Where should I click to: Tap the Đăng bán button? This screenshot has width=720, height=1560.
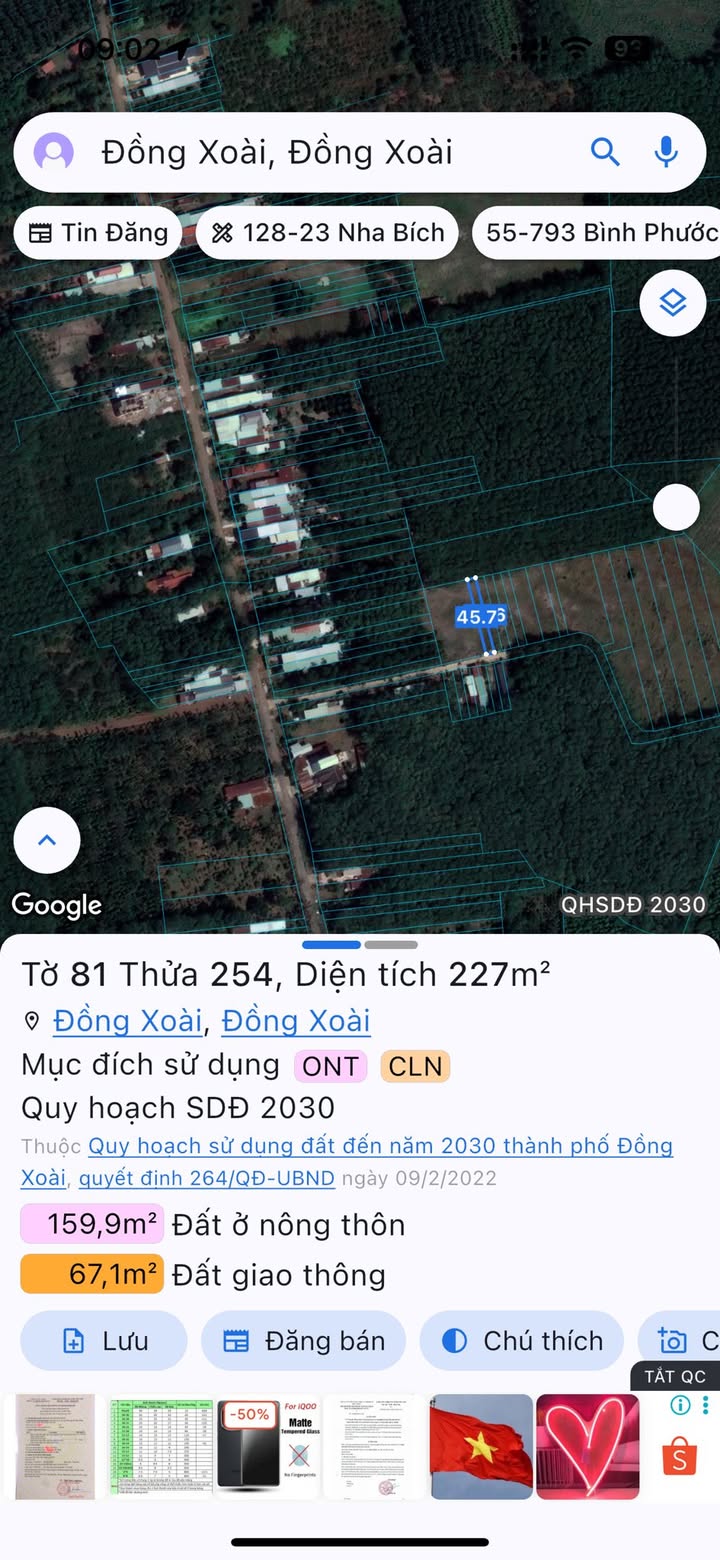click(x=304, y=1341)
